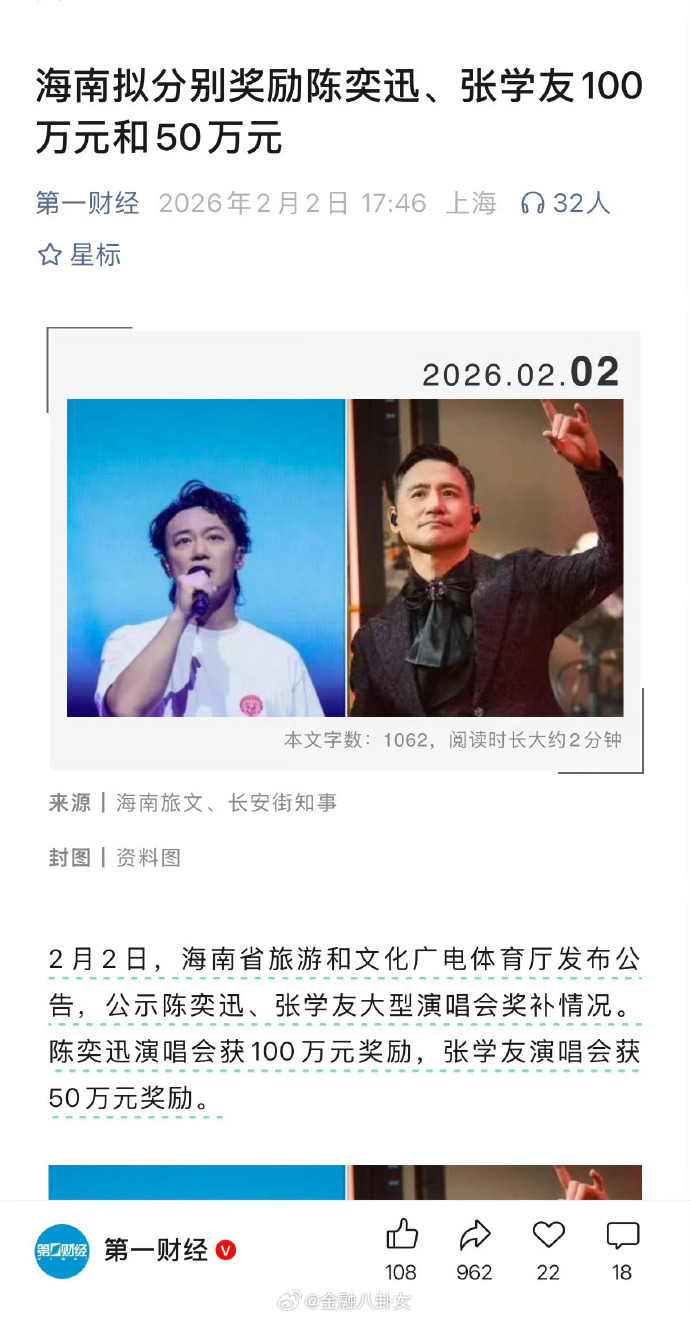Image resolution: width=690 pixels, height=1317 pixels.
Task: Tap the headphone listen icon with 32人
Action: point(533,203)
